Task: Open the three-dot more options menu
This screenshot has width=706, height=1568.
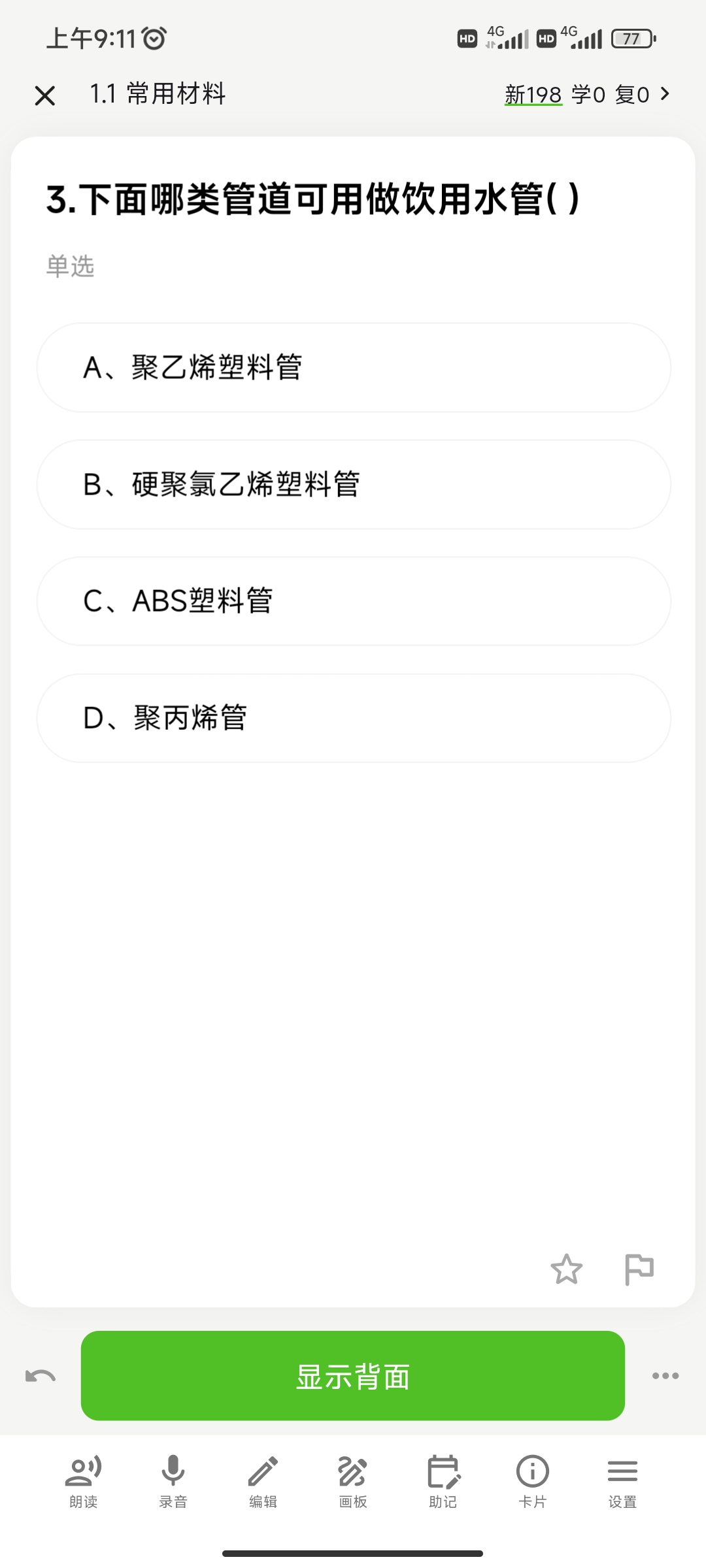Action: coord(665,1375)
